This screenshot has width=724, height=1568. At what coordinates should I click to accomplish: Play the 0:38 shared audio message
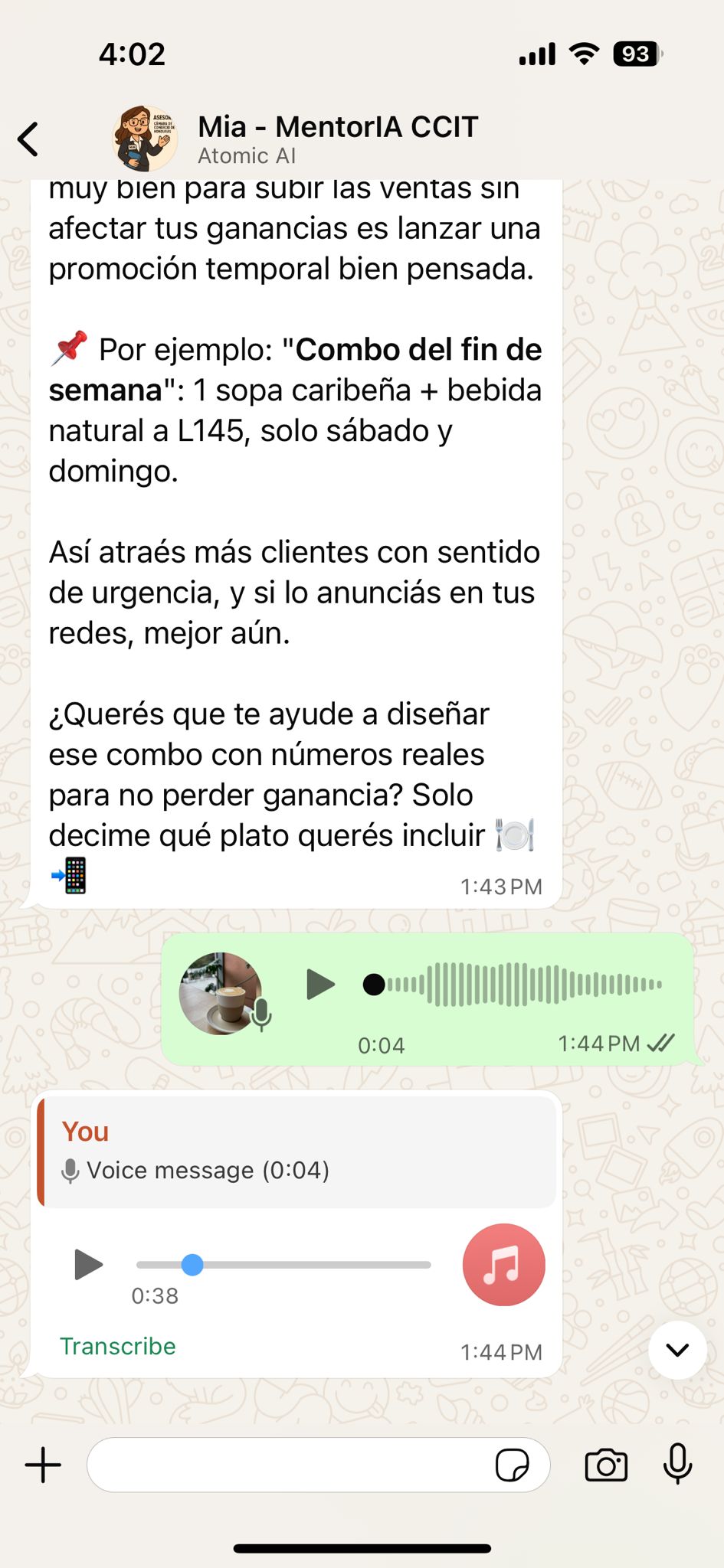coord(88,1265)
